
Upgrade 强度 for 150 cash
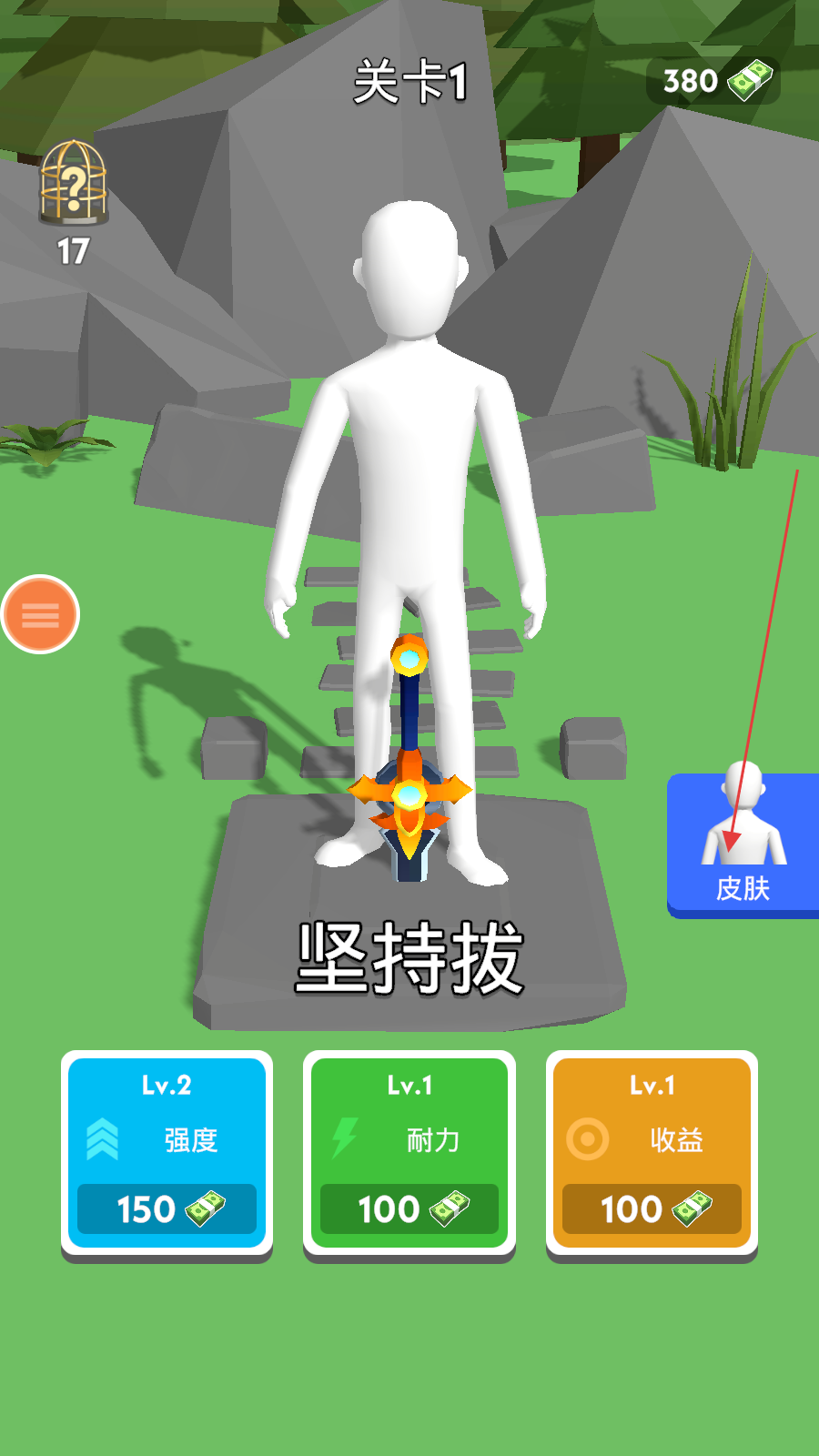[x=167, y=1153]
